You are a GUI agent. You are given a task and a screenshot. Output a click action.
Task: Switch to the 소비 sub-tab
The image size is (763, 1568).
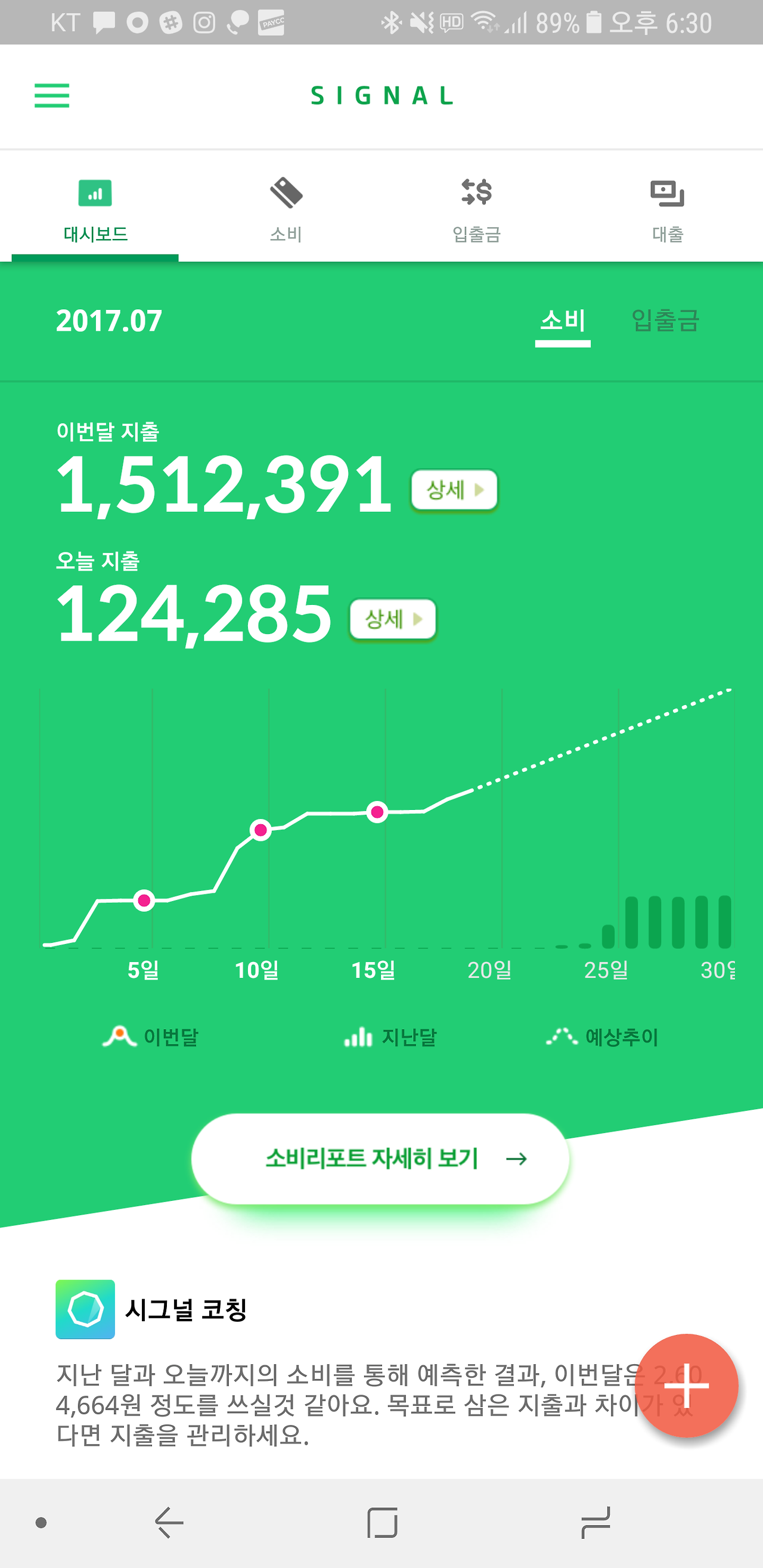pos(562,322)
